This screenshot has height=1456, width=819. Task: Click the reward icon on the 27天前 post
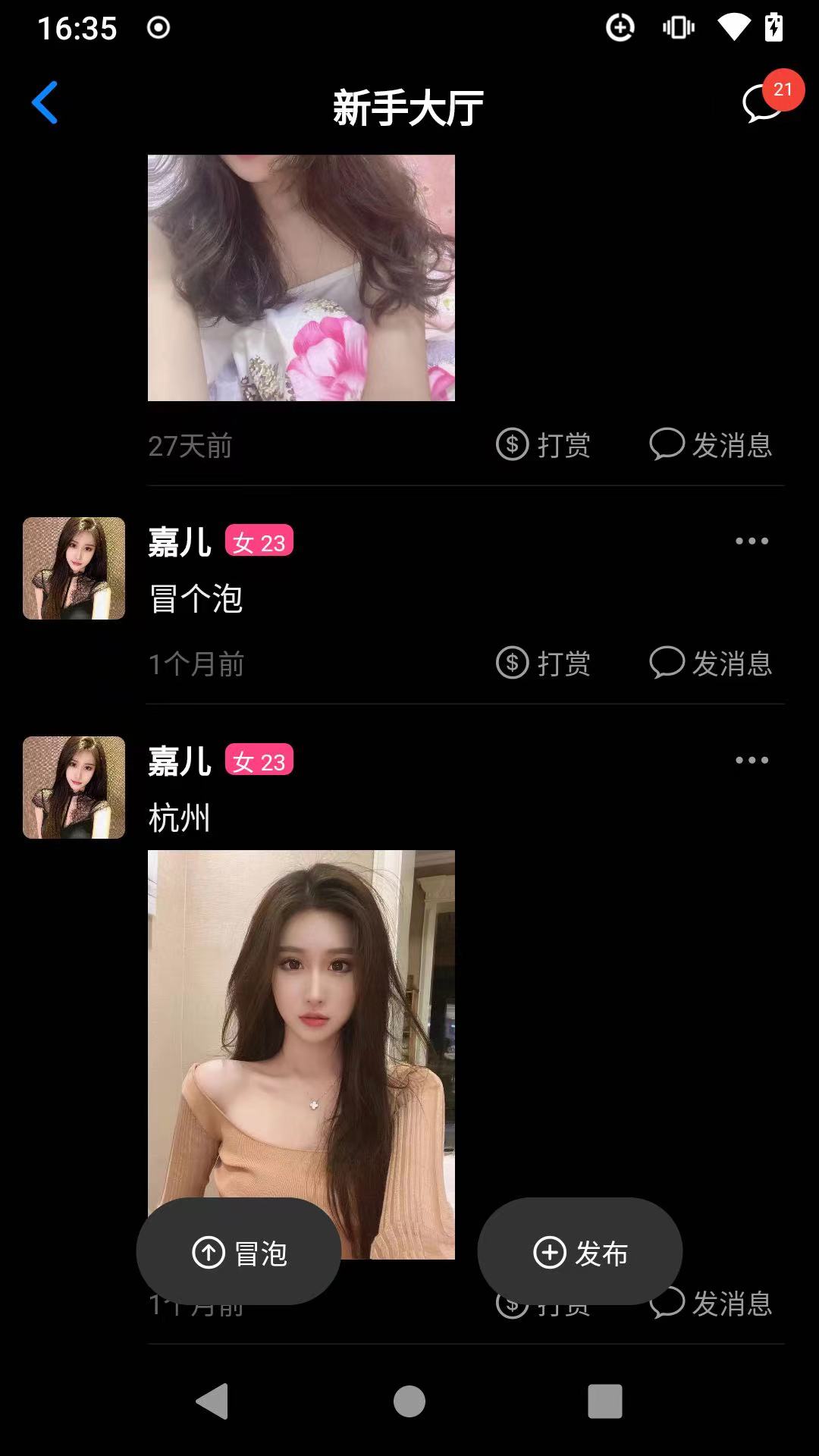(x=512, y=445)
